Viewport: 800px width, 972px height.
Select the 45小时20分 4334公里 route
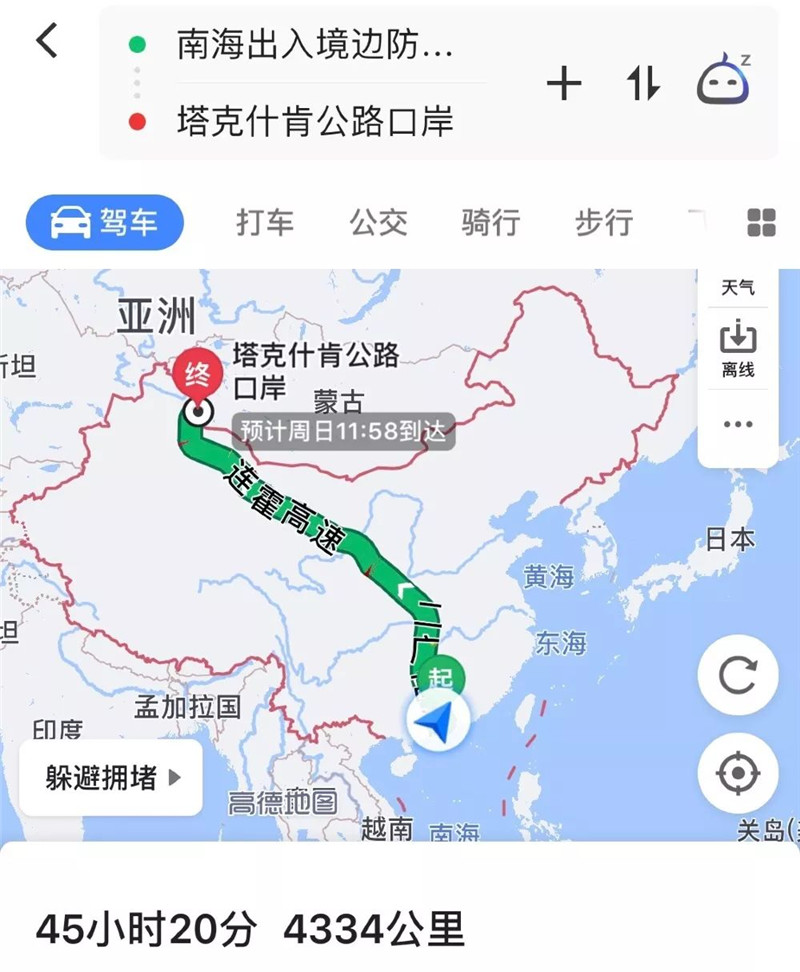250,930
